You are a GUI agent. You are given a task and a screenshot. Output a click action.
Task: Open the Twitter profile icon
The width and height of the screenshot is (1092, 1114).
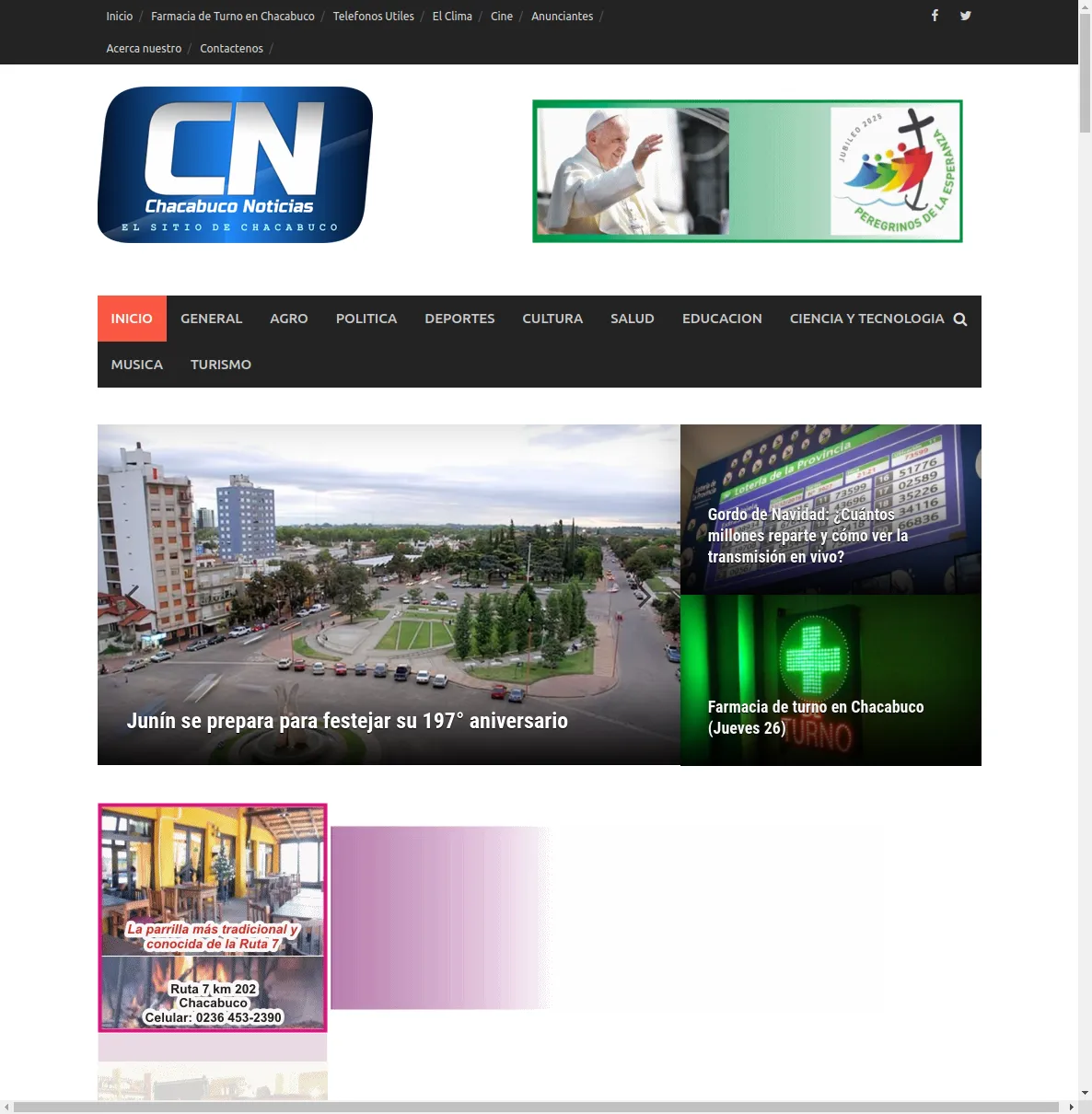[x=965, y=16]
